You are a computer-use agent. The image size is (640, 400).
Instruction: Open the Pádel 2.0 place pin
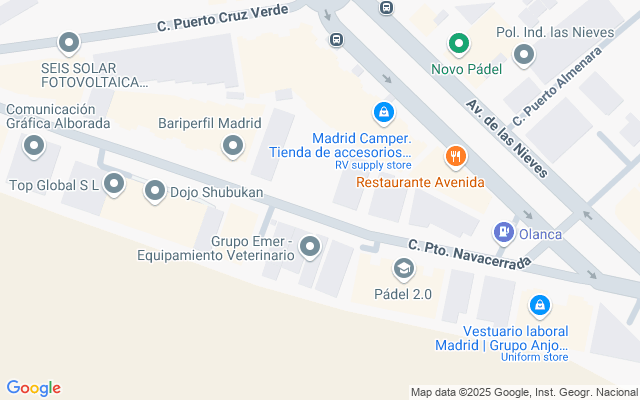pyautogui.click(x=403, y=268)
